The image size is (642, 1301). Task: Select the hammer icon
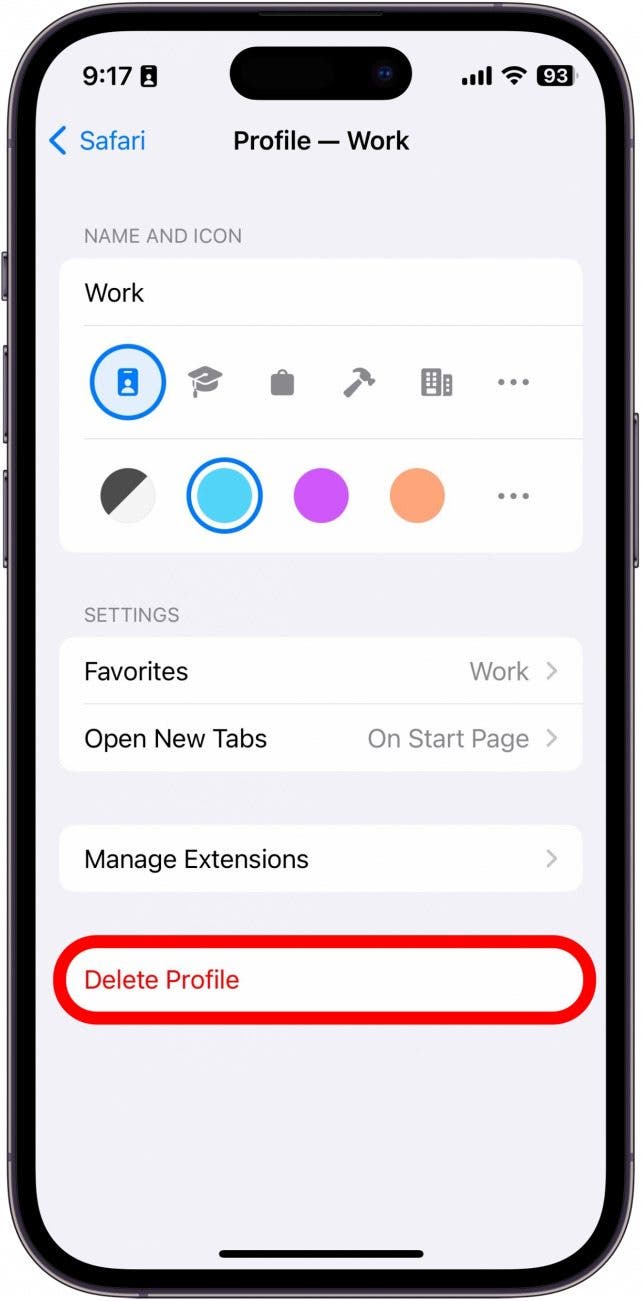(359, 382)
